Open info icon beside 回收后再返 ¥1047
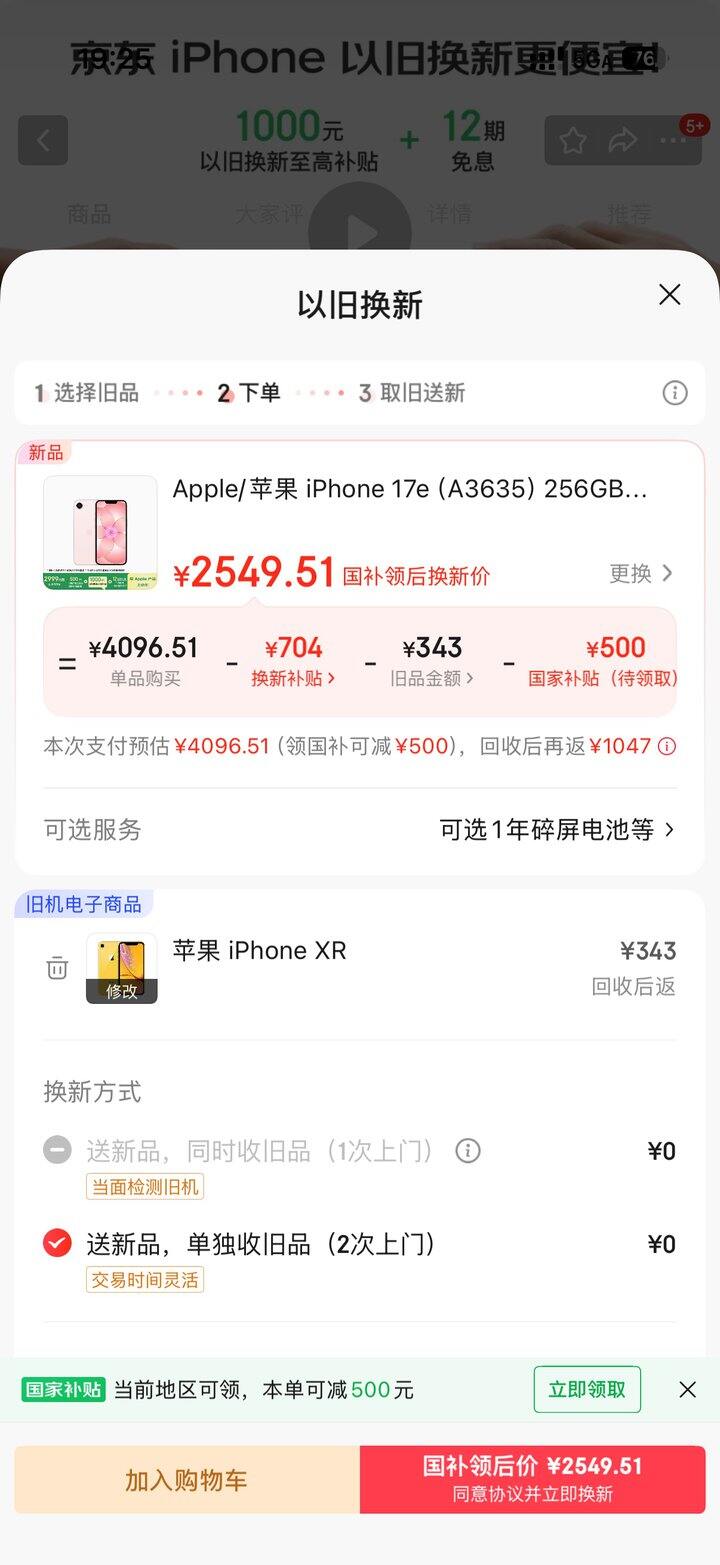 click(x=667, y=746)
